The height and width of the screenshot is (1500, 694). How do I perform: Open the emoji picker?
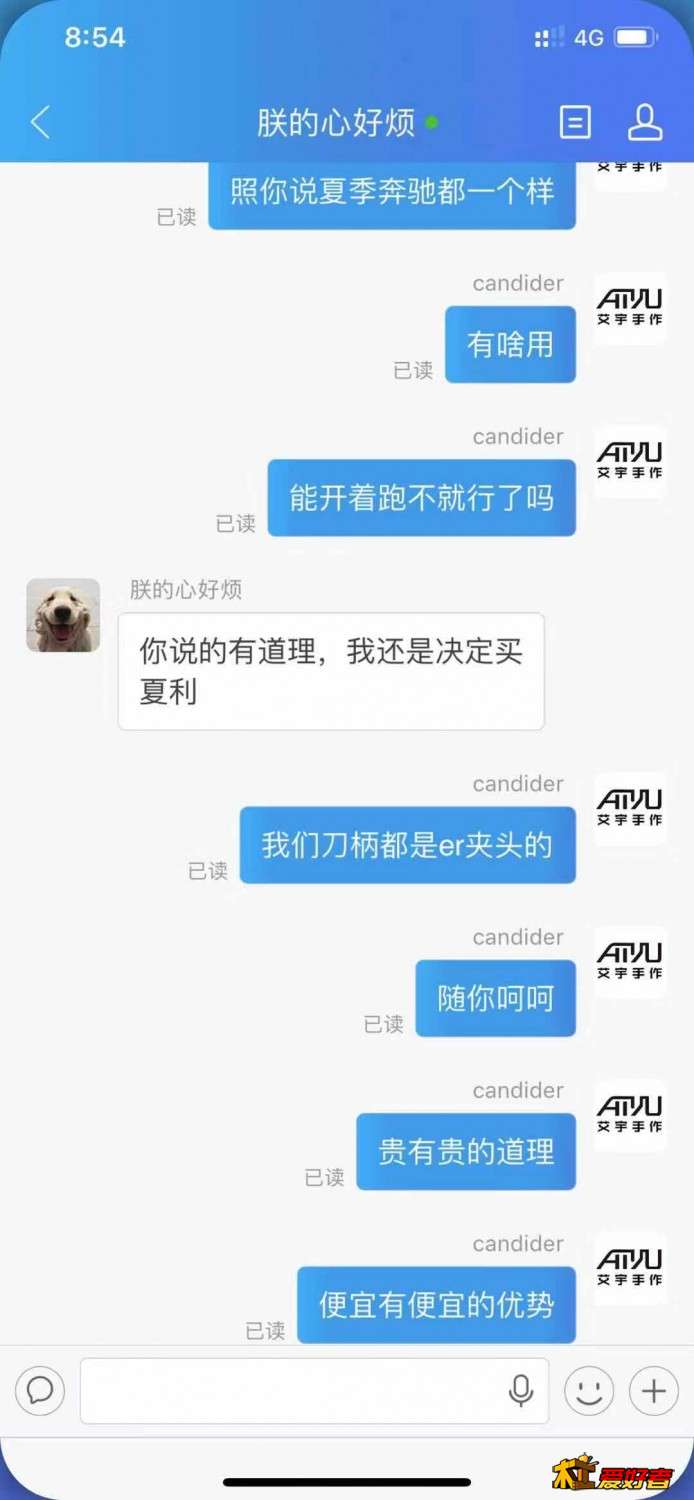589,1391
